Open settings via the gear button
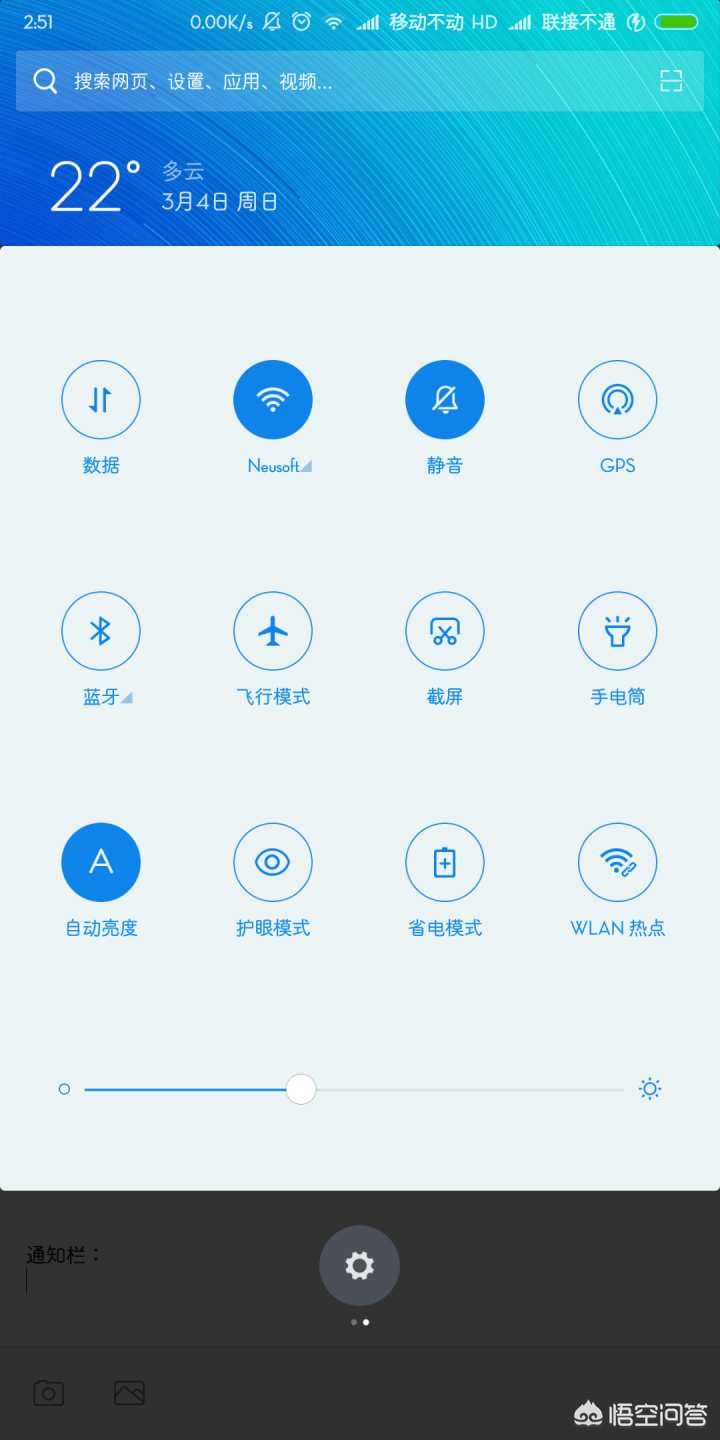Screen dimensions: 720x1440 pos(359,1266)
